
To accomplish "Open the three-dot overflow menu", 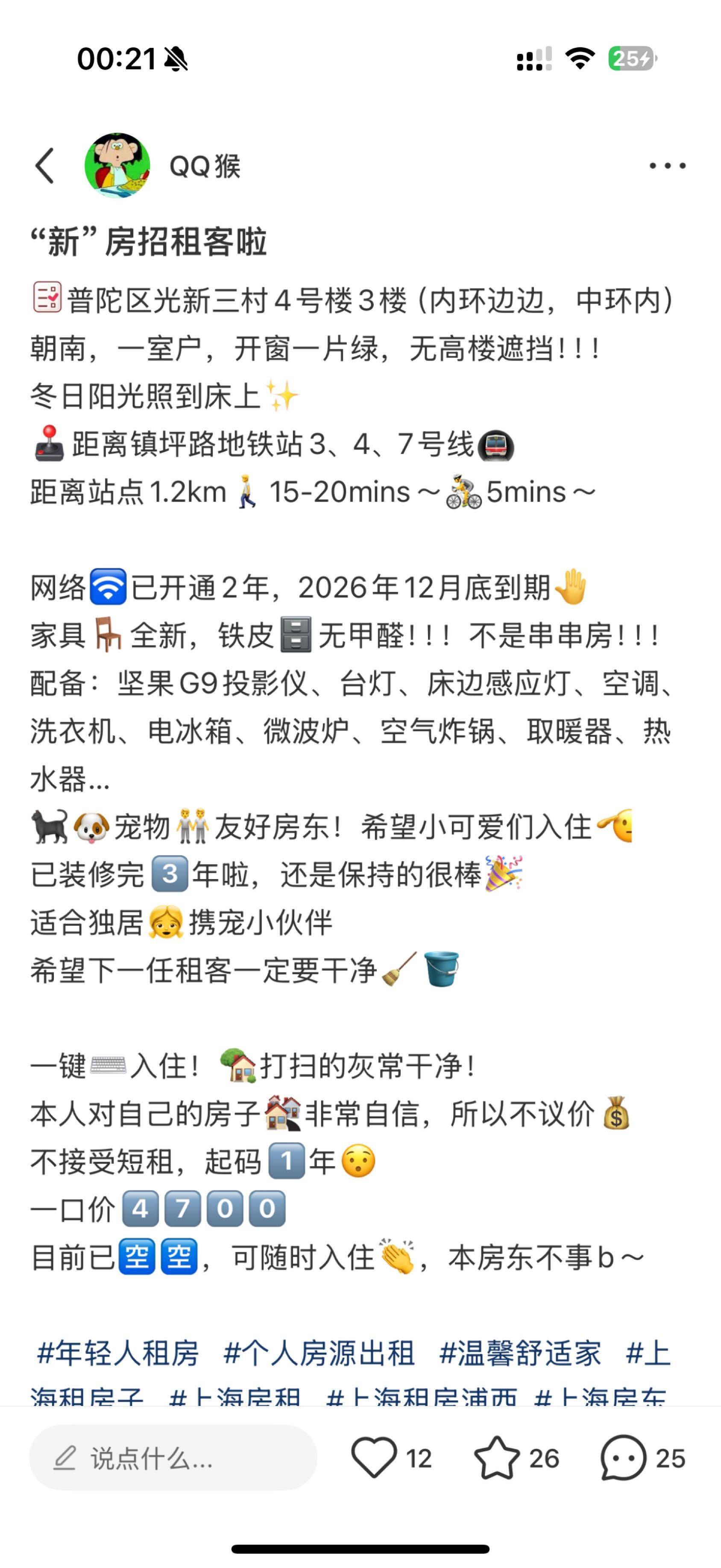I will (667, 165).
